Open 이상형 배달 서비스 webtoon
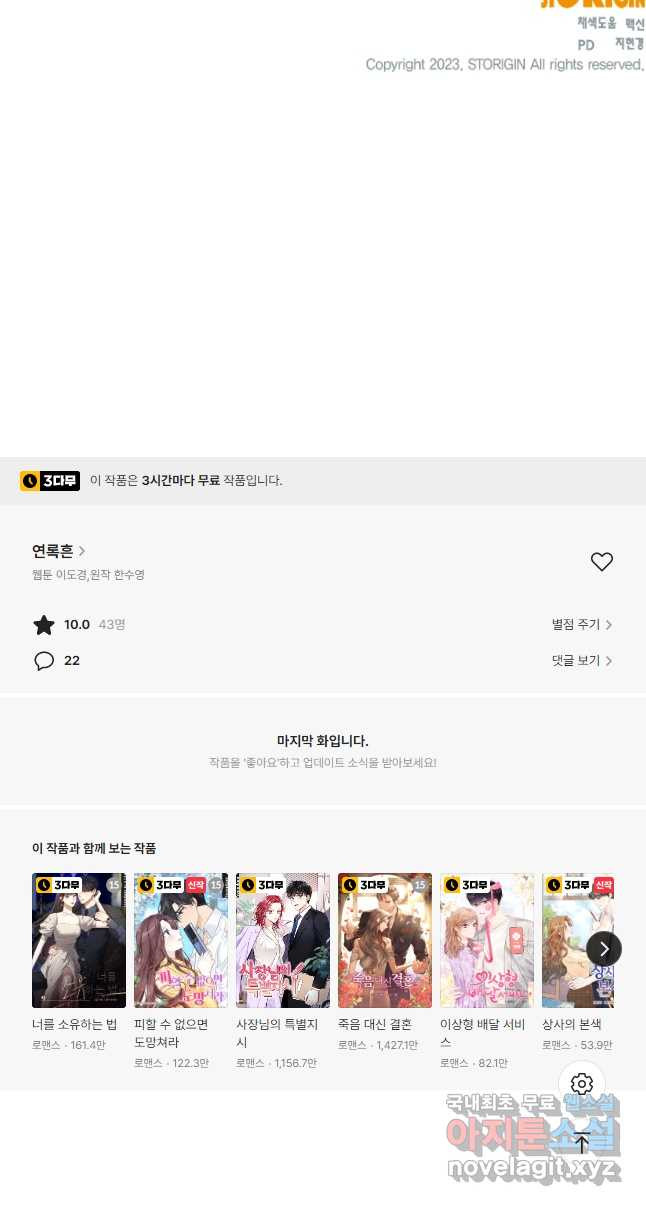Screen dimensions: 646x1206 pos(487,940)
